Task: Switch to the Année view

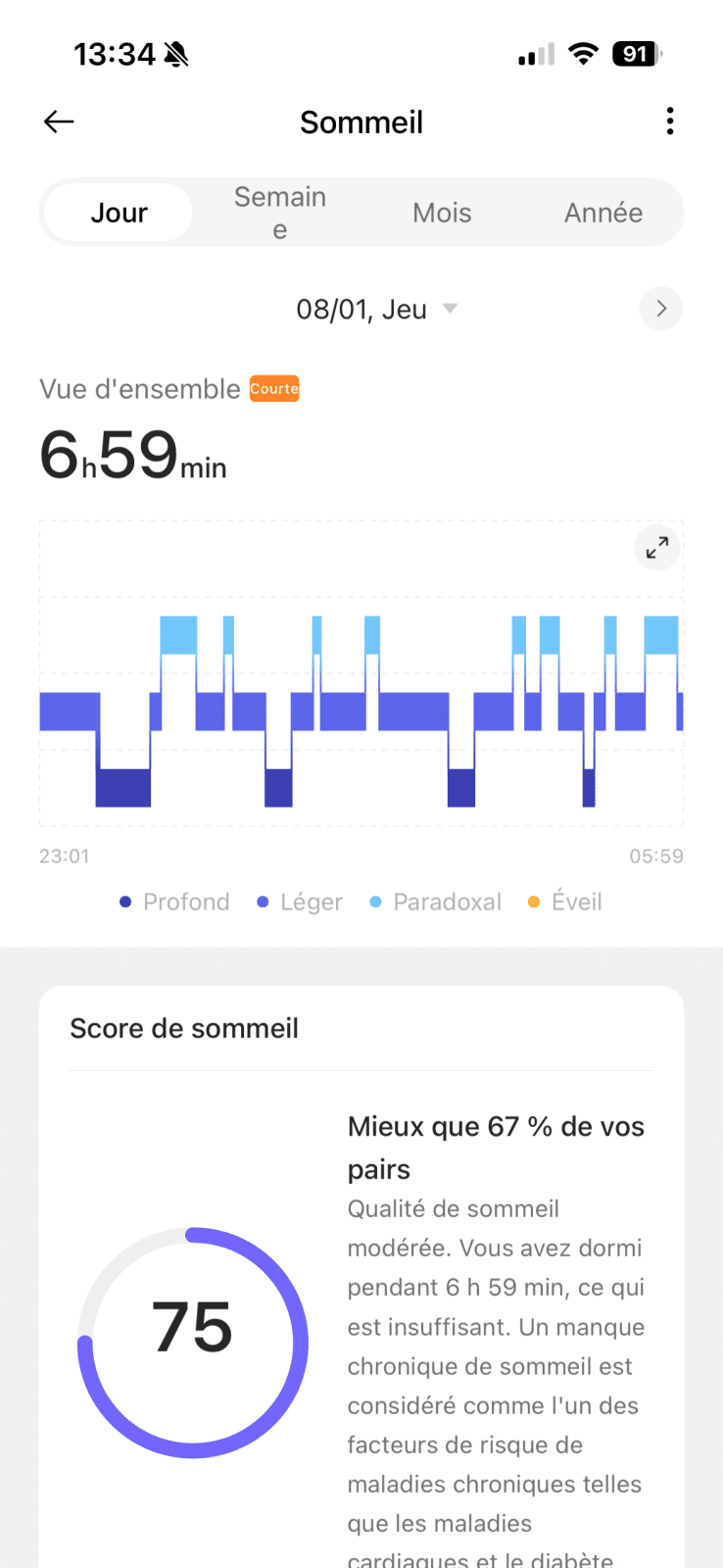Action: tap(603, 213)
